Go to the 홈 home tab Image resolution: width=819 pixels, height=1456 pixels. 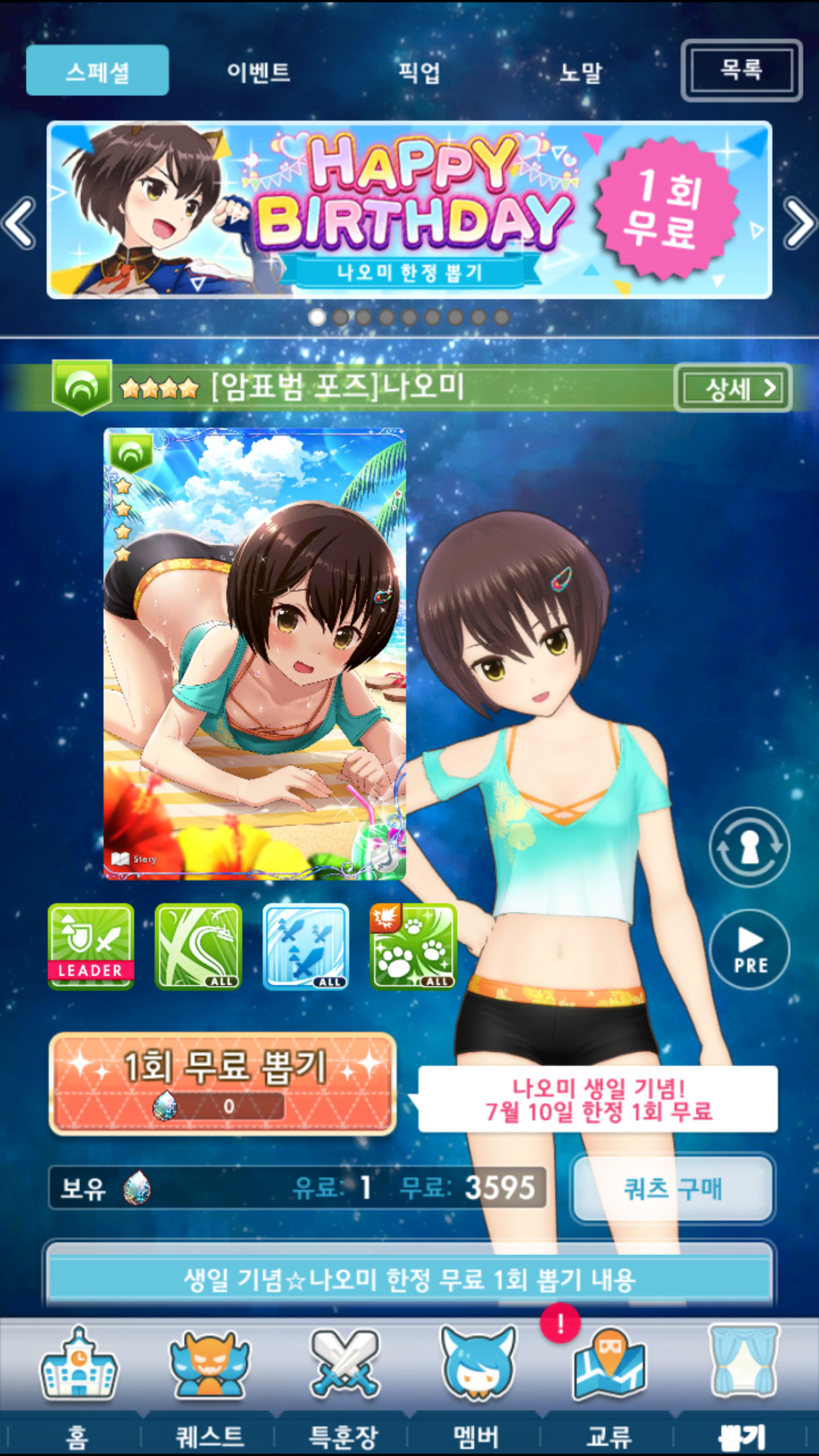(x=78, y=1382)
